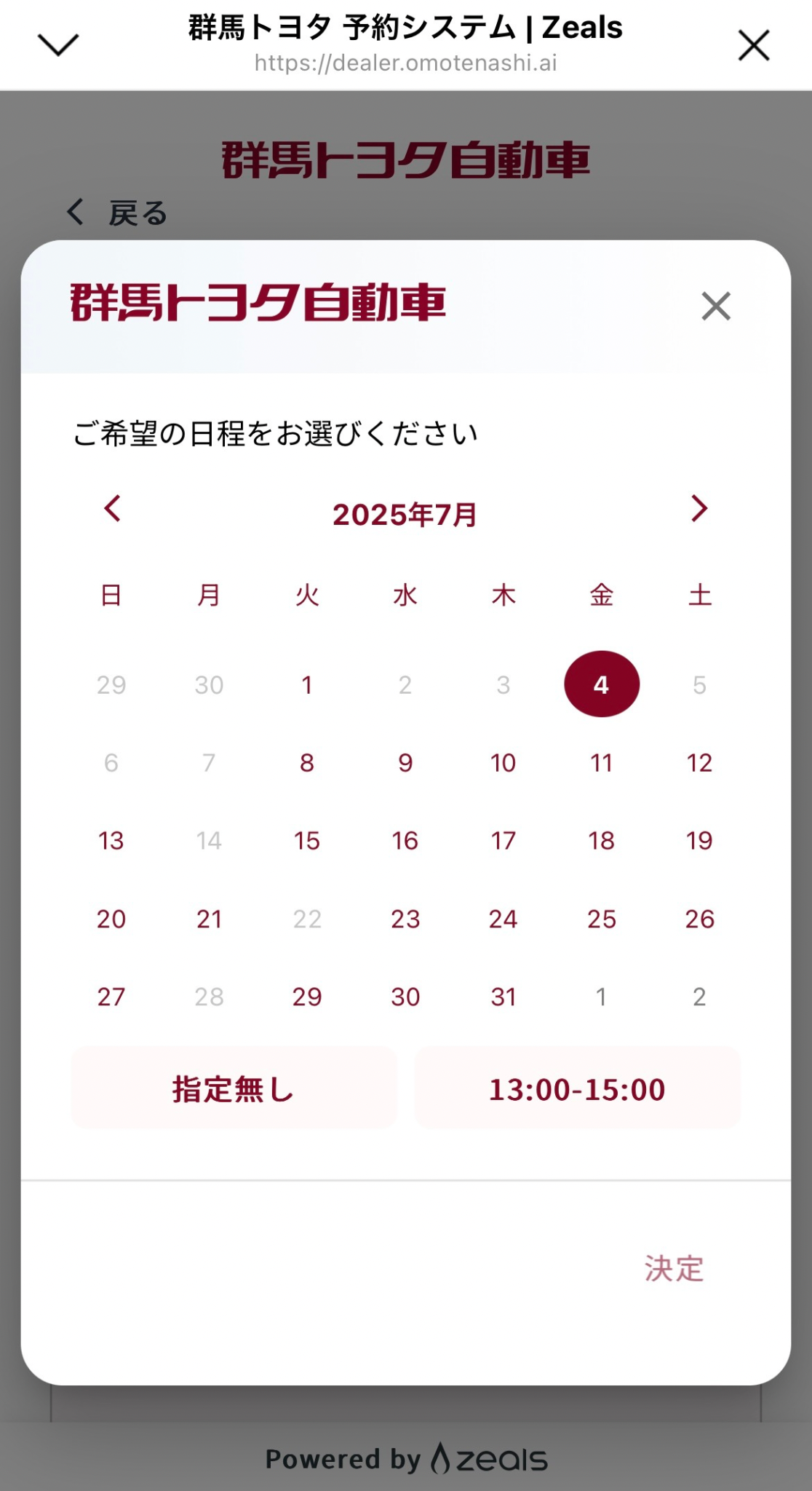The height and width of the screenshot is (1491, 812).
Task: Select the 指定無し time option
Action: click(x=234, y=1089)
